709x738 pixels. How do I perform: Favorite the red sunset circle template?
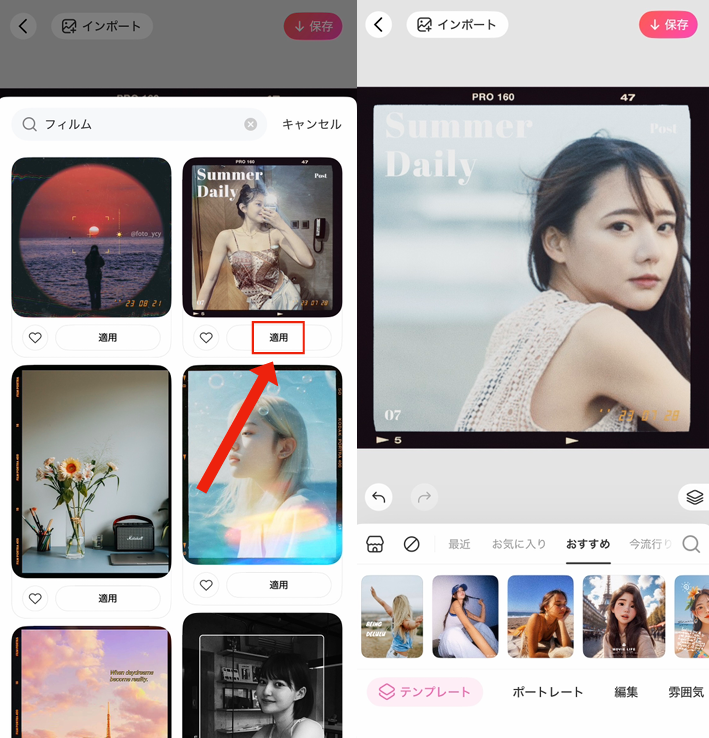pyautogui.click(x=35, y=338)
